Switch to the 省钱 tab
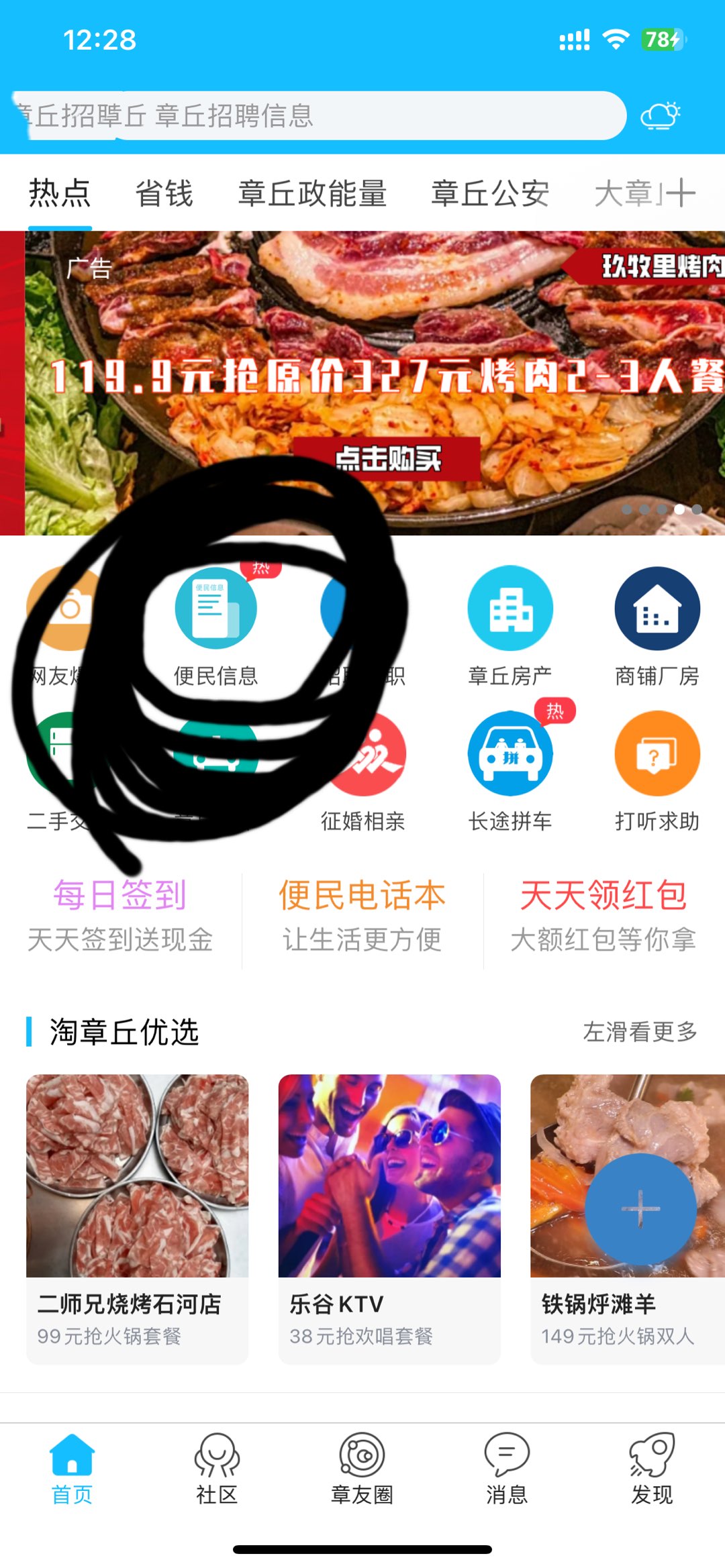725x1568 pixels. [x=164, y=194]
